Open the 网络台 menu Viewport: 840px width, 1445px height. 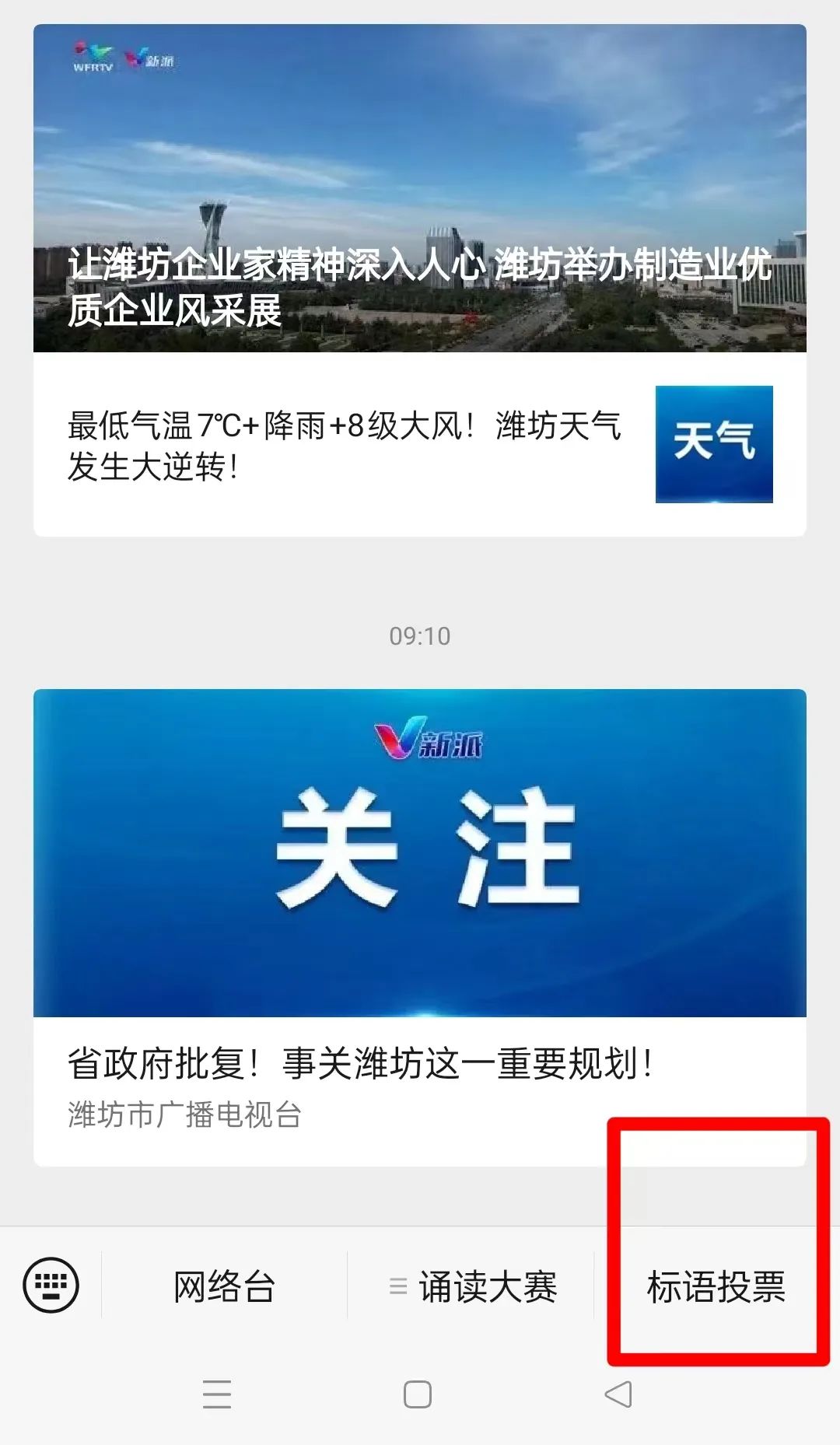(x=224, y=1286)
